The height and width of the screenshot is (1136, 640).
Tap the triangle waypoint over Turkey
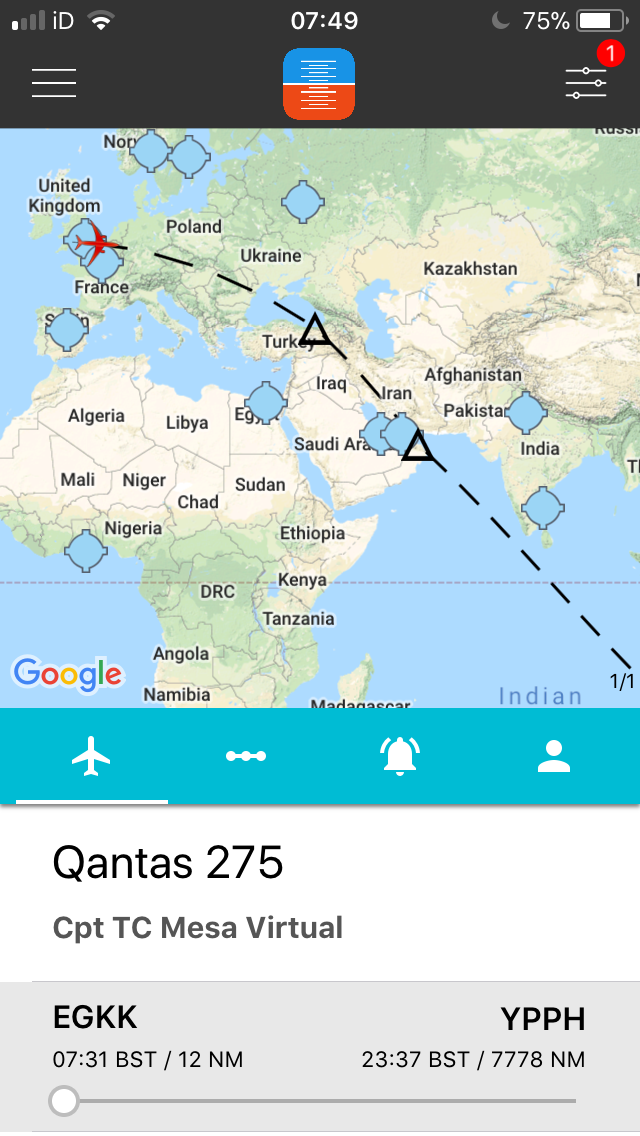pos(315,330)
